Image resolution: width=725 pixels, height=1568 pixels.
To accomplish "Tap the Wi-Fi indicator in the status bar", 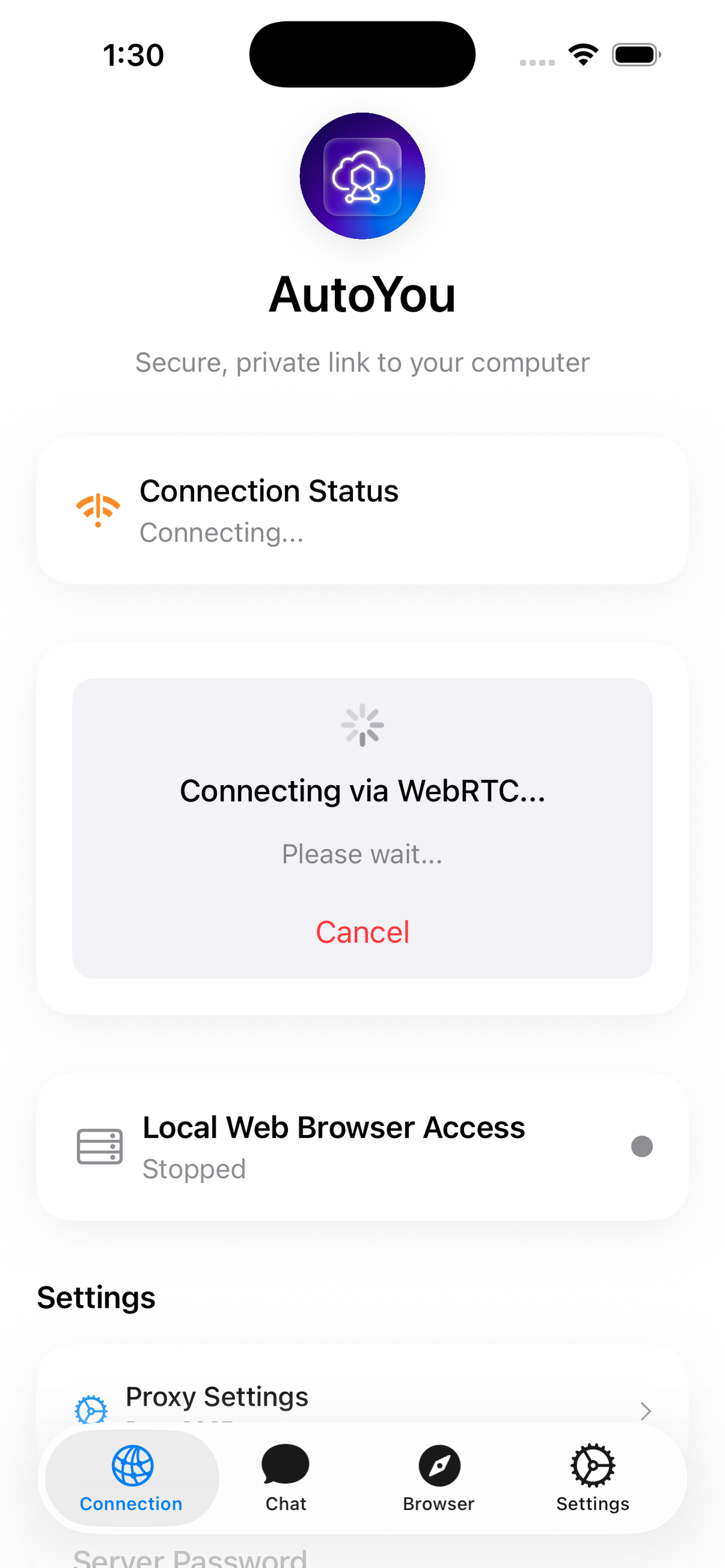I will tap(582, 54).
